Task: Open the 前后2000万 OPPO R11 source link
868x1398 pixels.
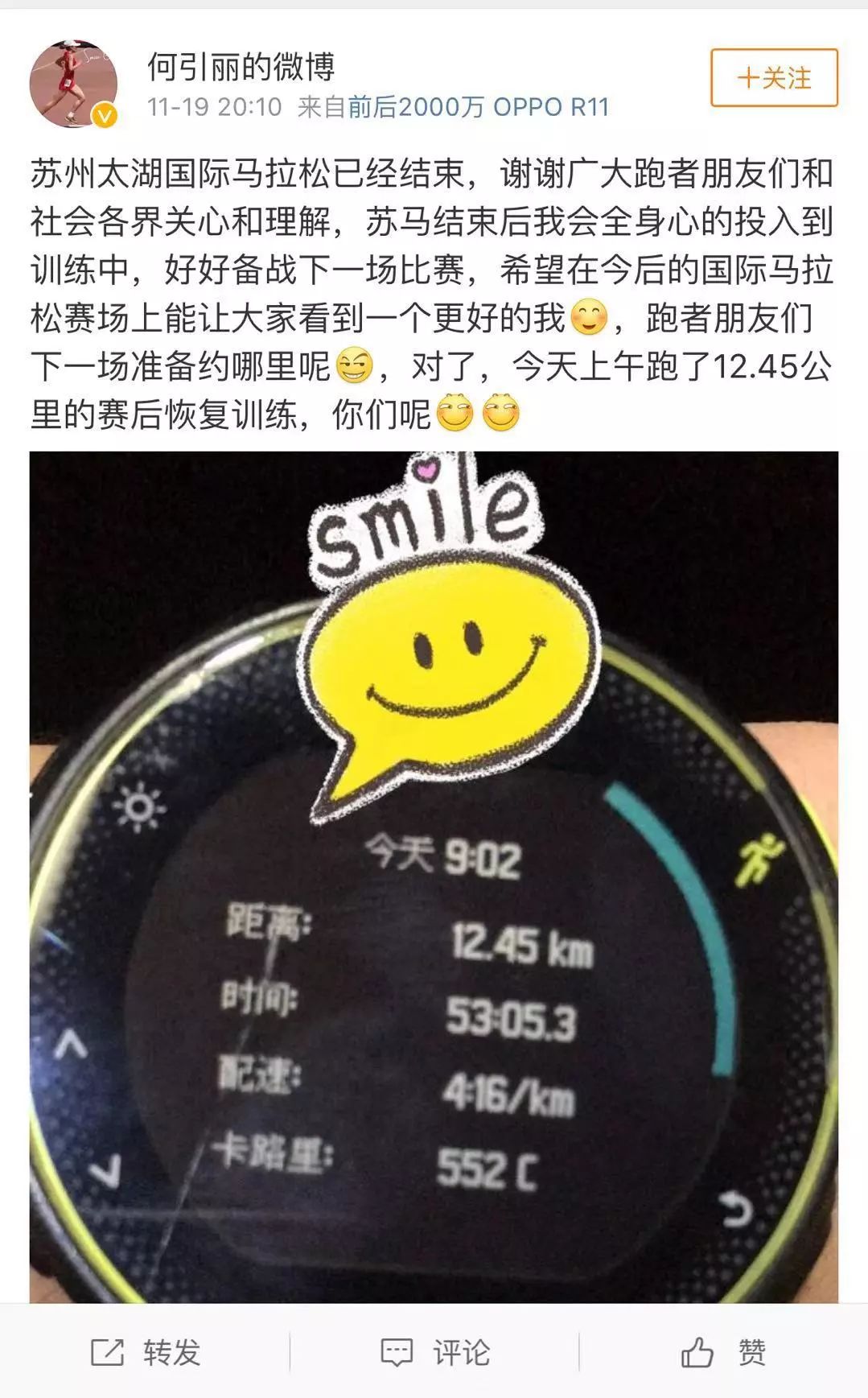Action: click(x=479, y=107)
